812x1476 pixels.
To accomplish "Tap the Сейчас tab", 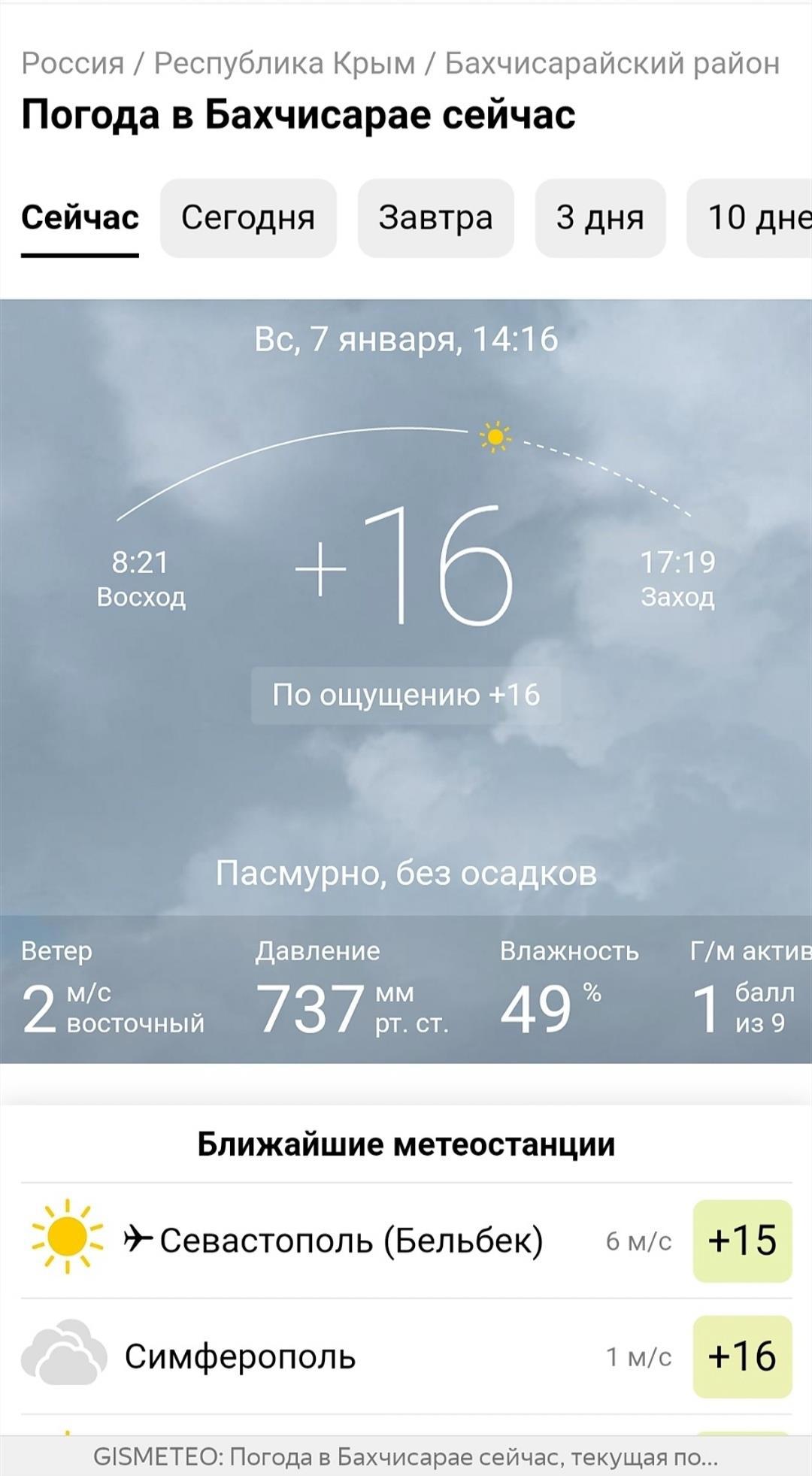I will [x=80, y=218].
